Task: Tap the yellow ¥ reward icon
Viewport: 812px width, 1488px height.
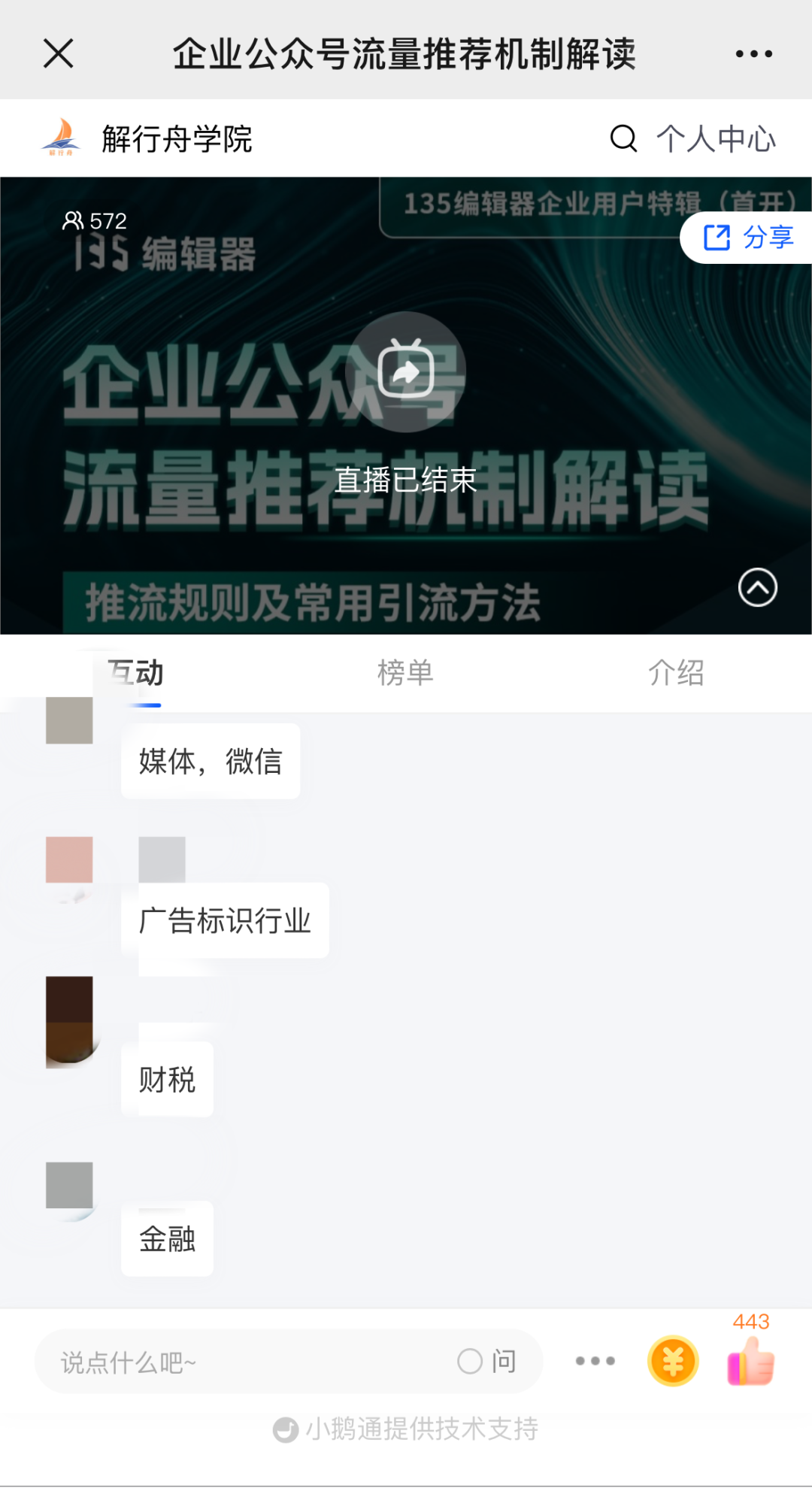Action: 673,1361
